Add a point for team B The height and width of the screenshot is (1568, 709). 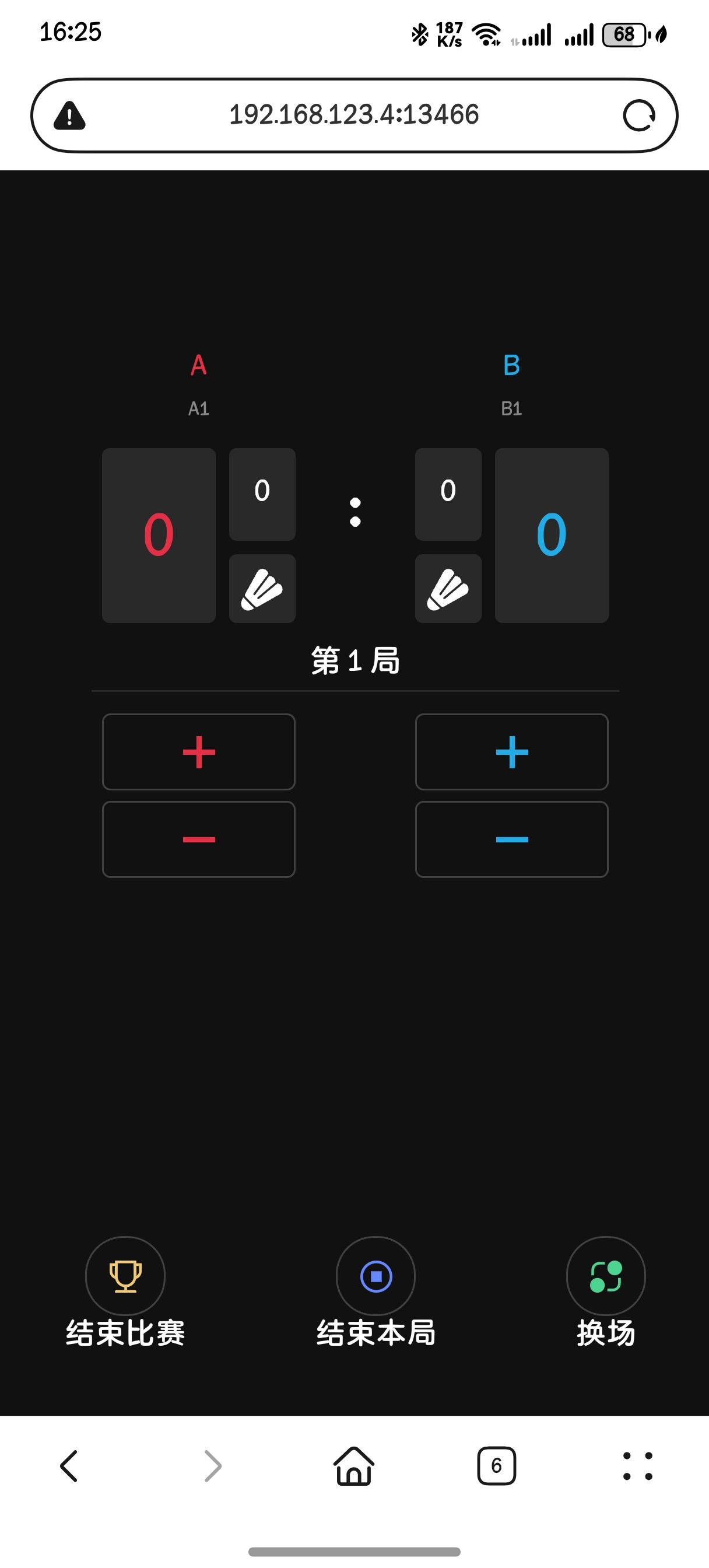511,752
